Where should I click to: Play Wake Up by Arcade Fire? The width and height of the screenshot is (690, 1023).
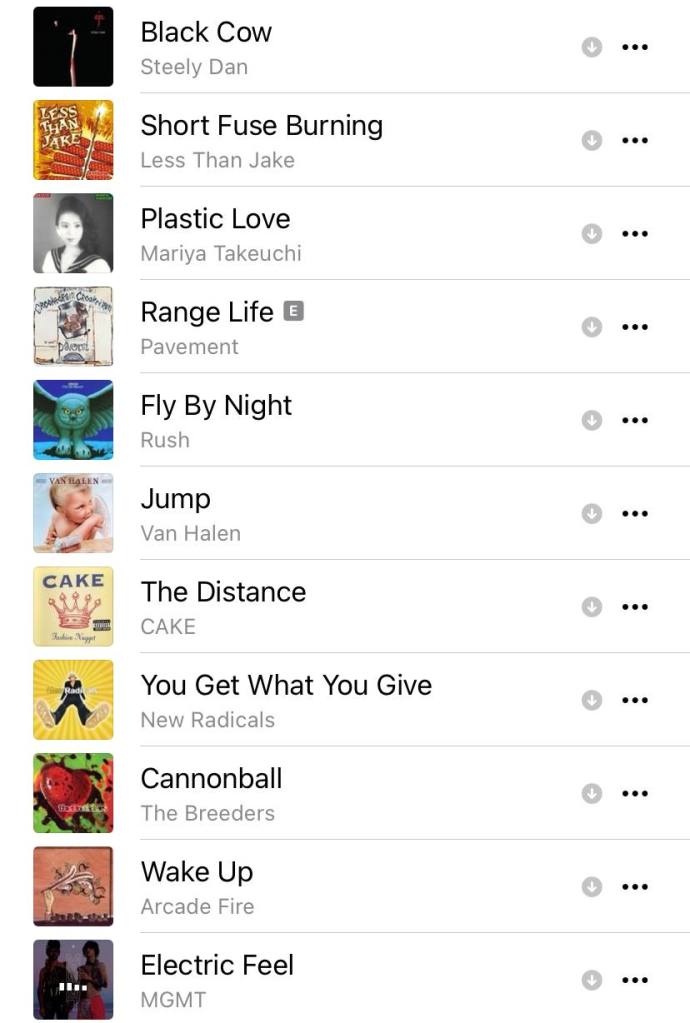[x=197, y=887]
